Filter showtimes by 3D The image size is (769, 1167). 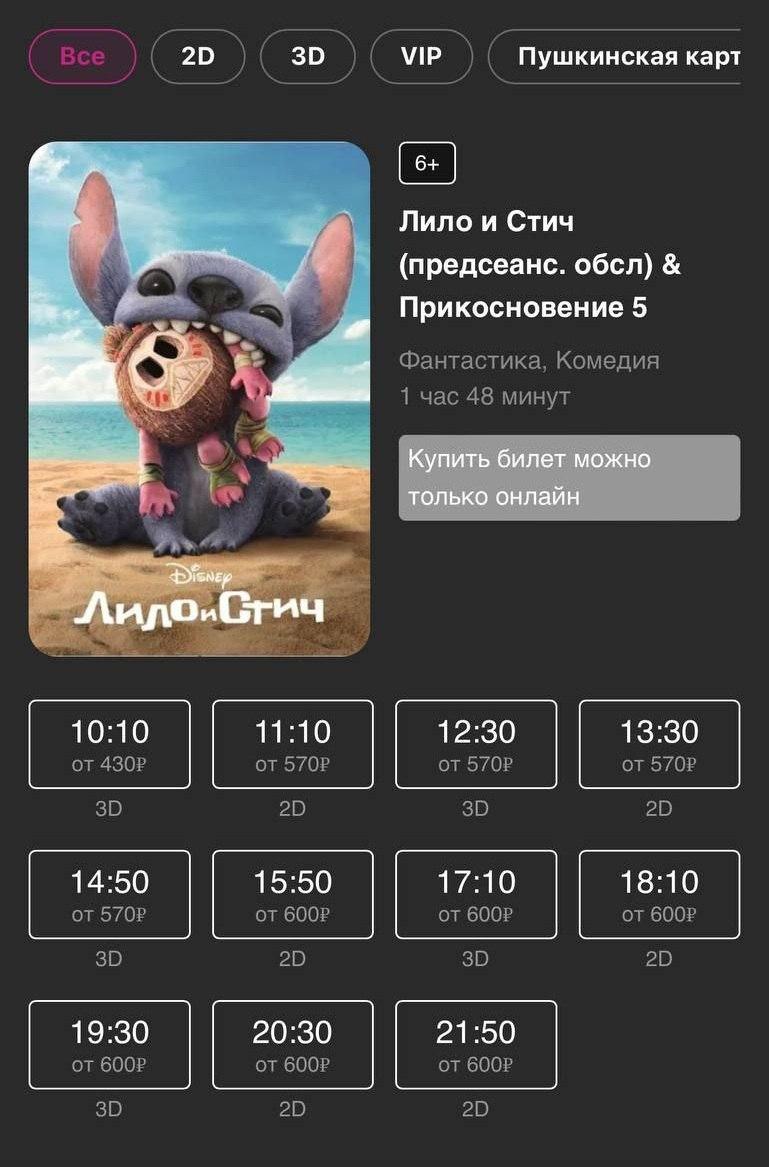pyautogui.click(x=308, y=56)
